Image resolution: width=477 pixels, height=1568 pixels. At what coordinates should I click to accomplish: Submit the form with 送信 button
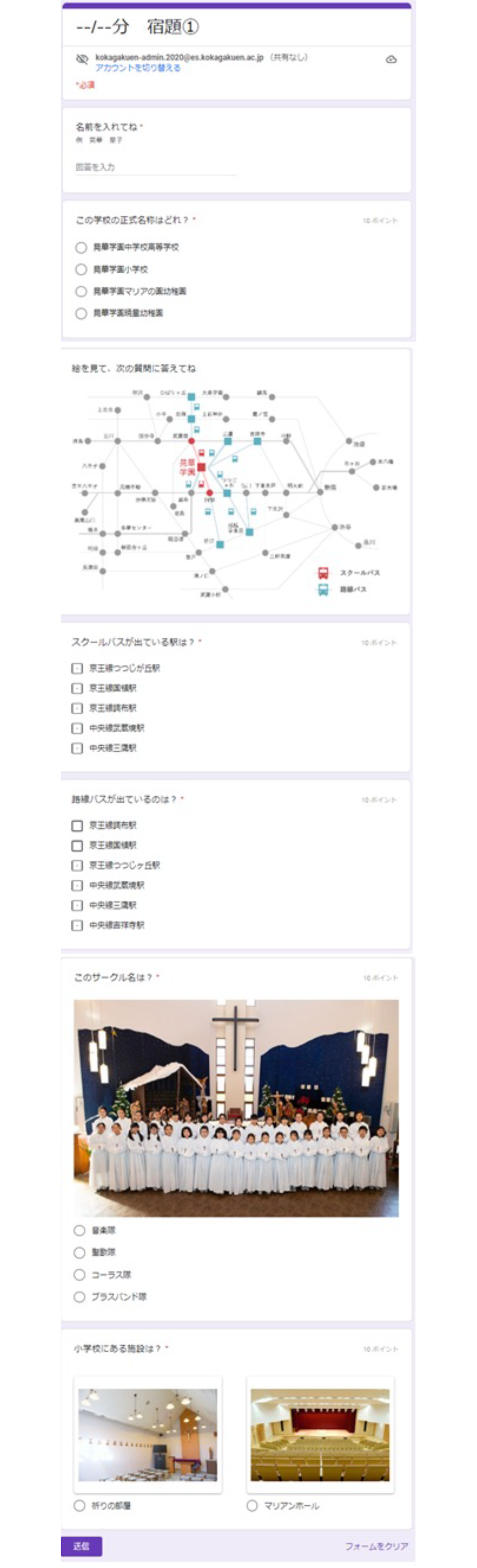[x=81, y=1546]
